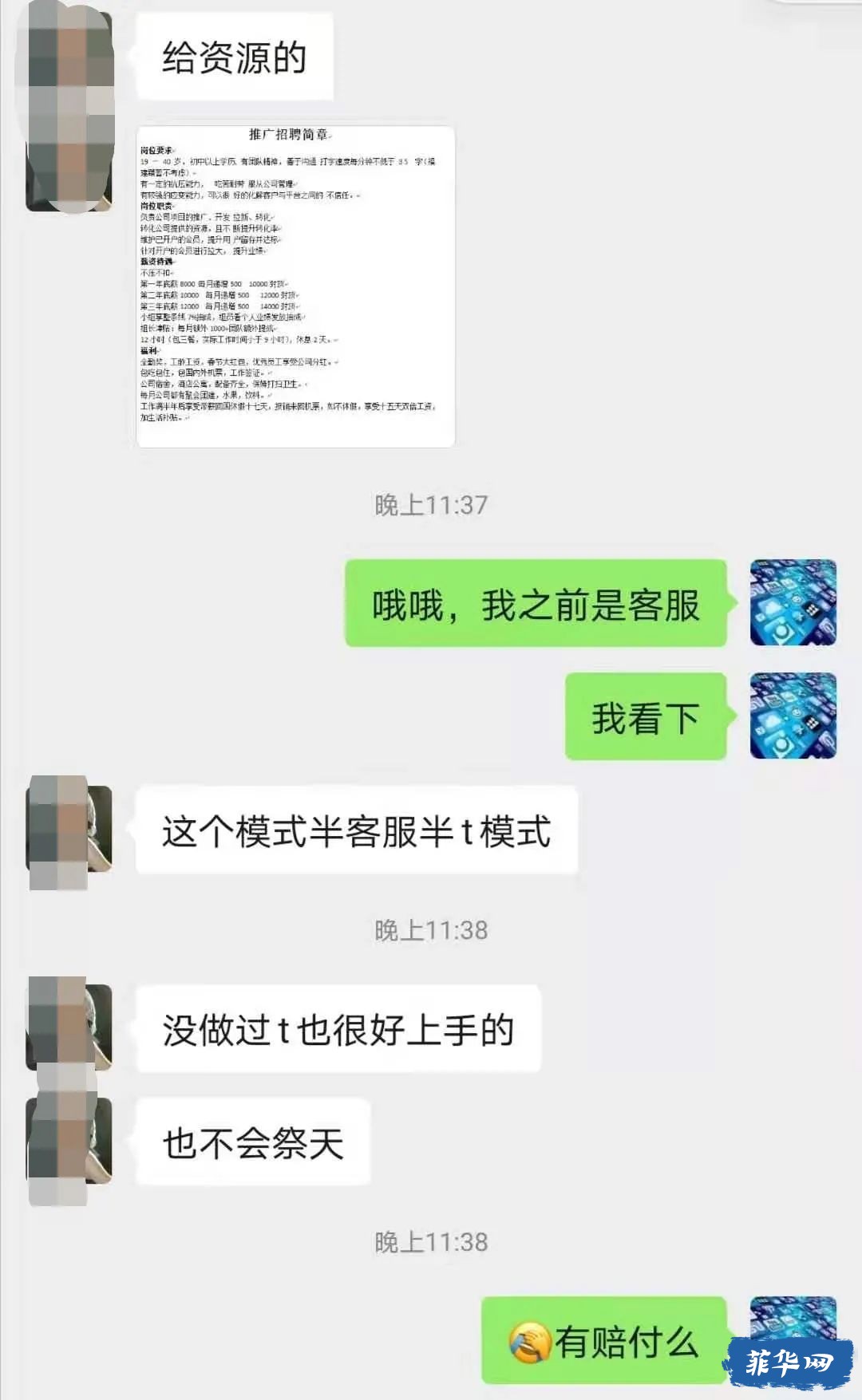
Task: Tap sender avatar beside 我看下 message
Action: click(793, 716)
